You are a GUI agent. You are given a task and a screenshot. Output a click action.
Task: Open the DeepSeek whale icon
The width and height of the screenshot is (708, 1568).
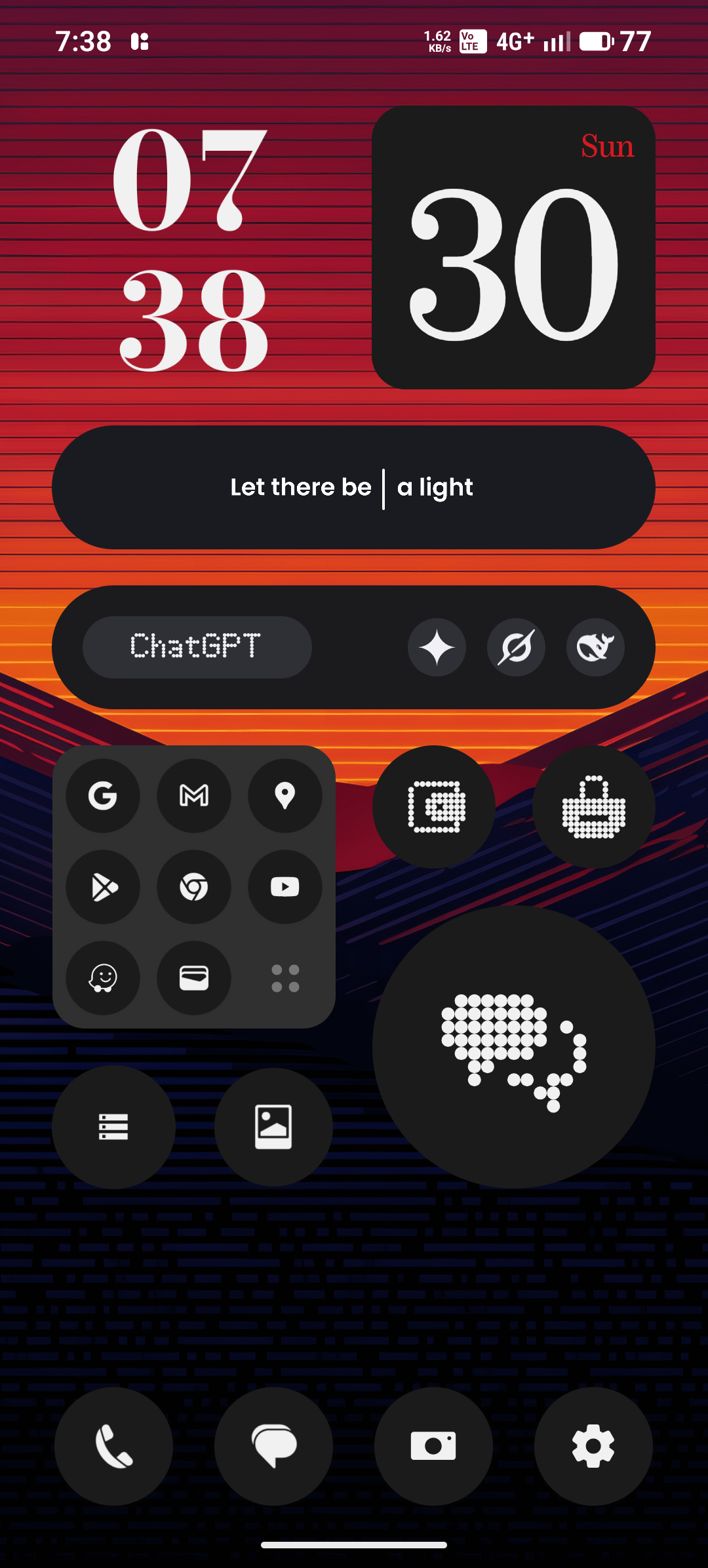click(x=595, y=647)
